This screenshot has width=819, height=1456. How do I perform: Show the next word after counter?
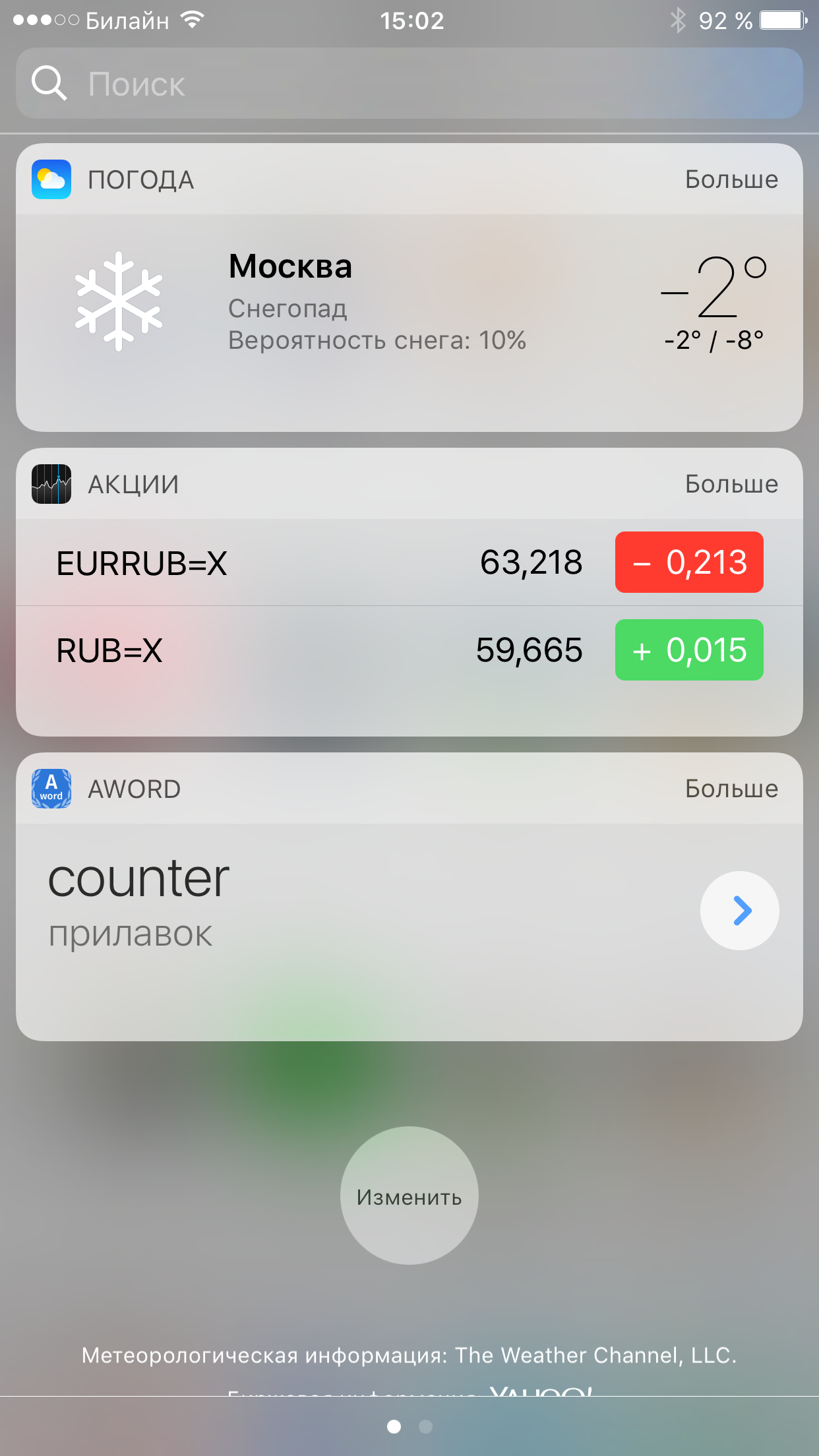[739, 911]
